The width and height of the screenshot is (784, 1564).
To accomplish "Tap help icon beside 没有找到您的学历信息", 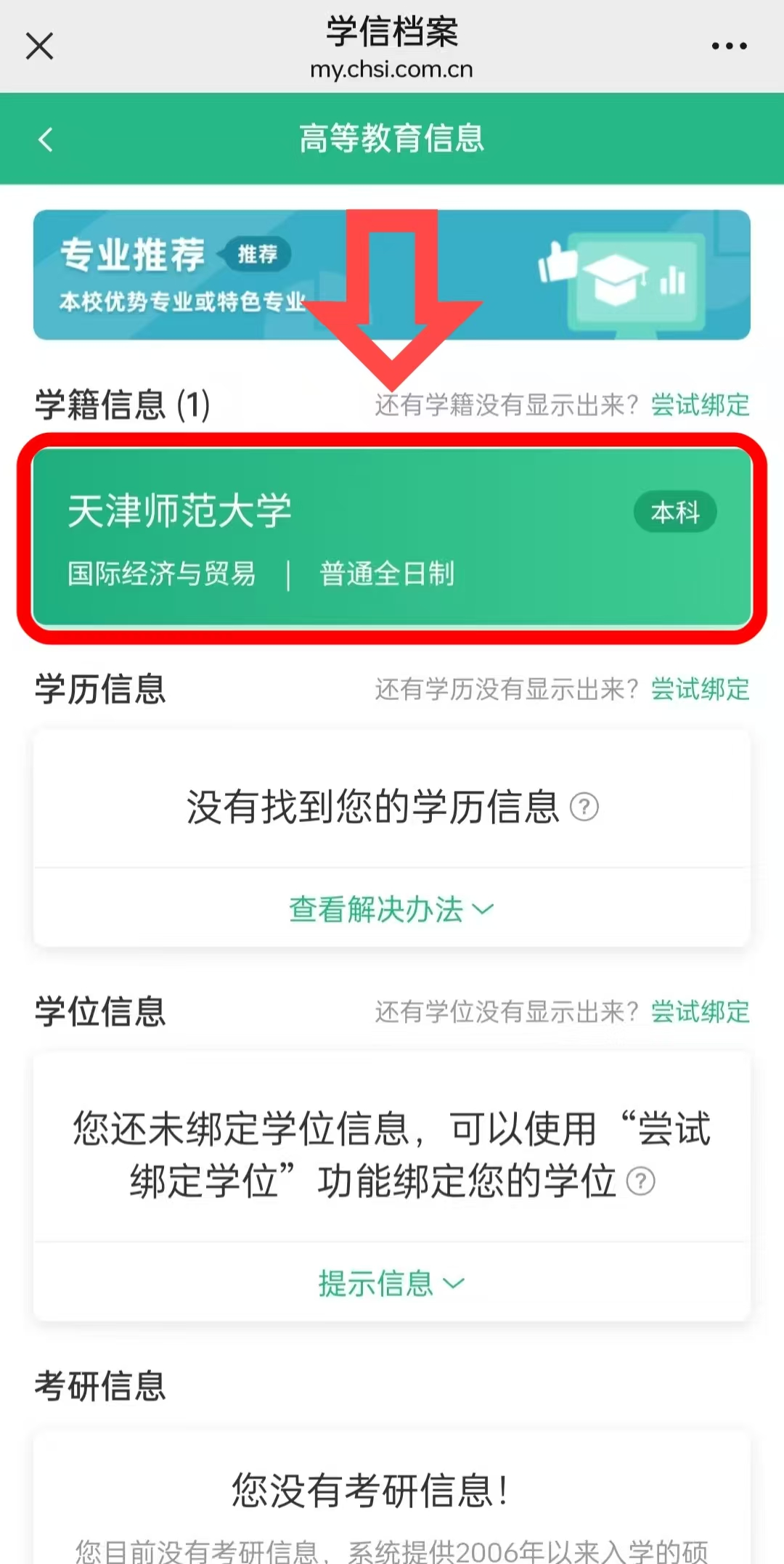I will [x=584, y=807].
